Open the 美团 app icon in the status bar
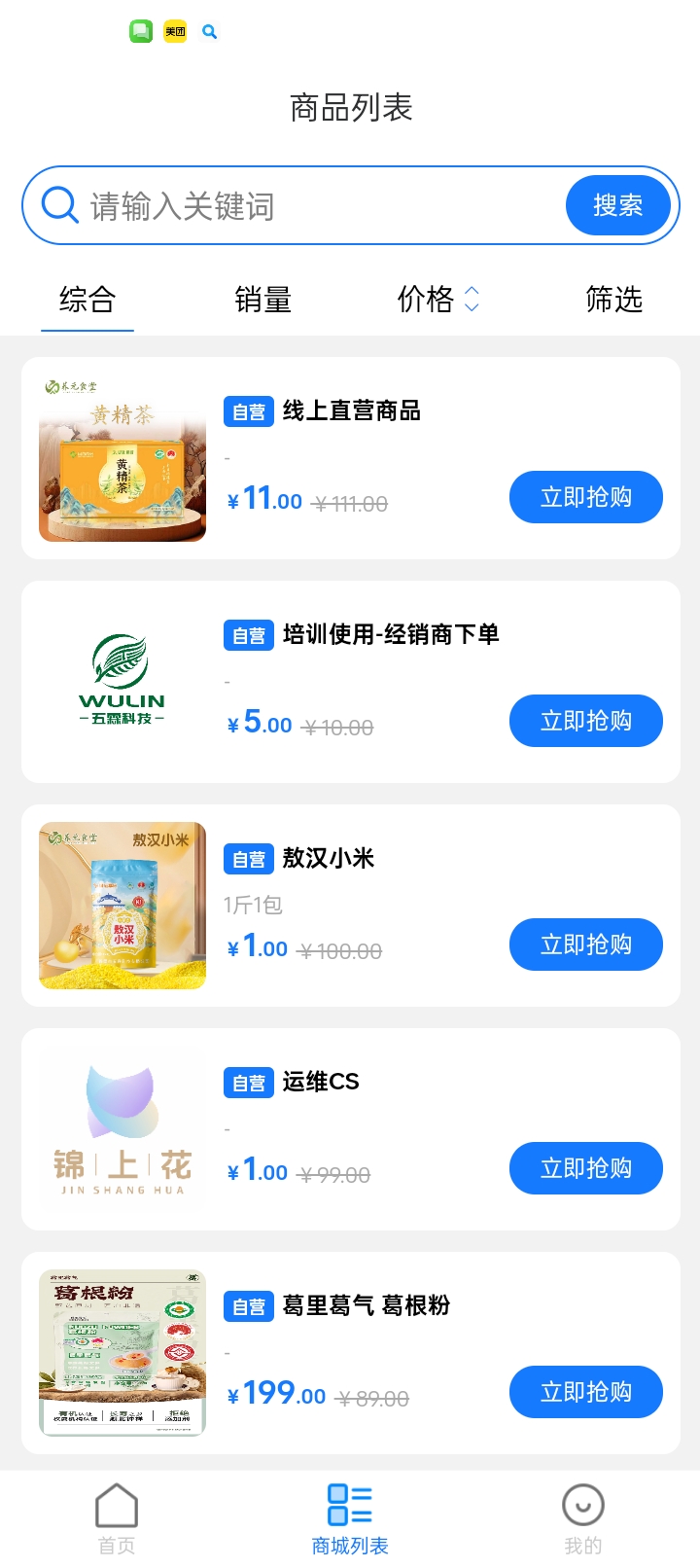Screen dimensions: 700x1568 [174, 31]
